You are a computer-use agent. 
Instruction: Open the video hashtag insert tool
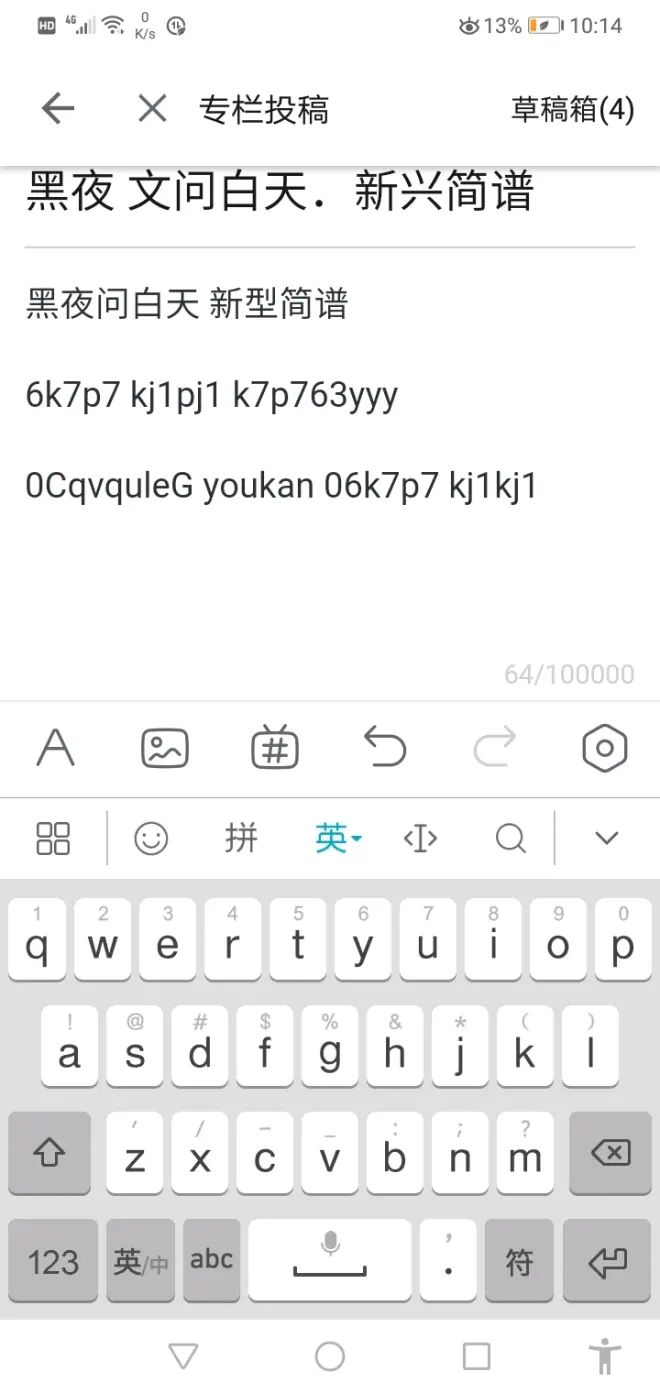275,747
